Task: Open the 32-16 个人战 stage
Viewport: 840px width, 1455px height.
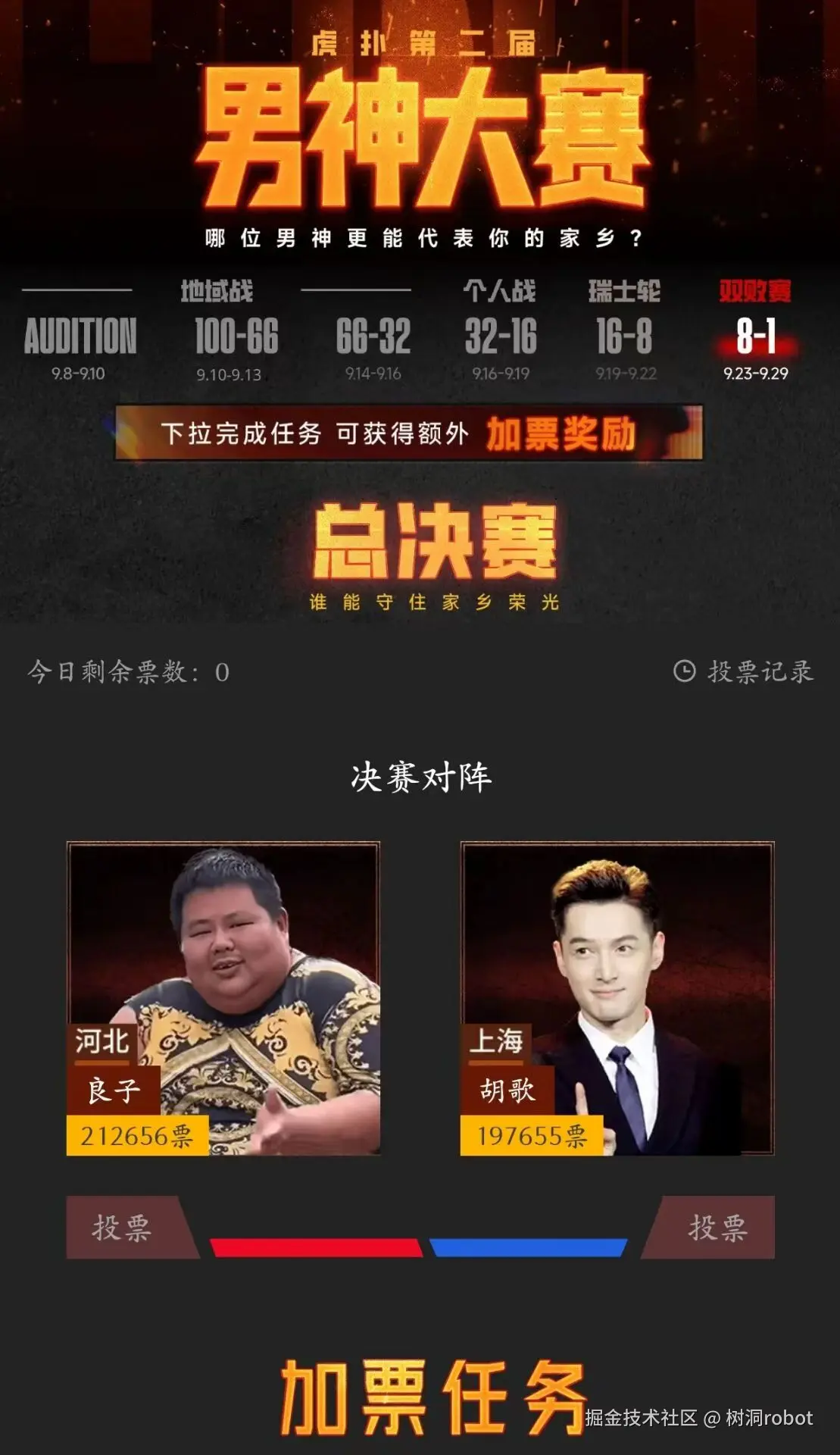Action: [x=500, y=336]
